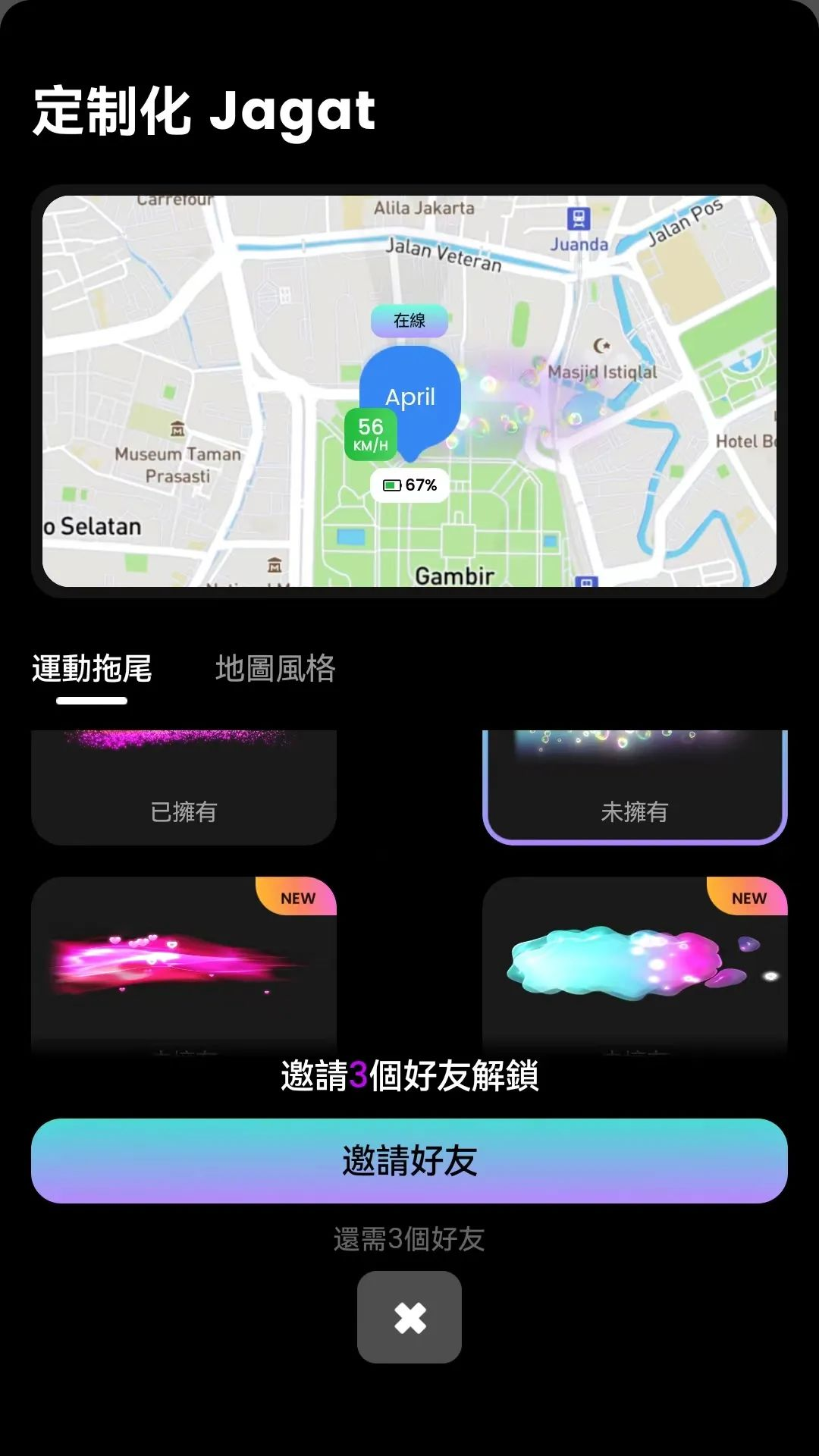Tap the NEW badge on the pink light trail
This screenshot has width=819, height=1456.
[296, 898]
